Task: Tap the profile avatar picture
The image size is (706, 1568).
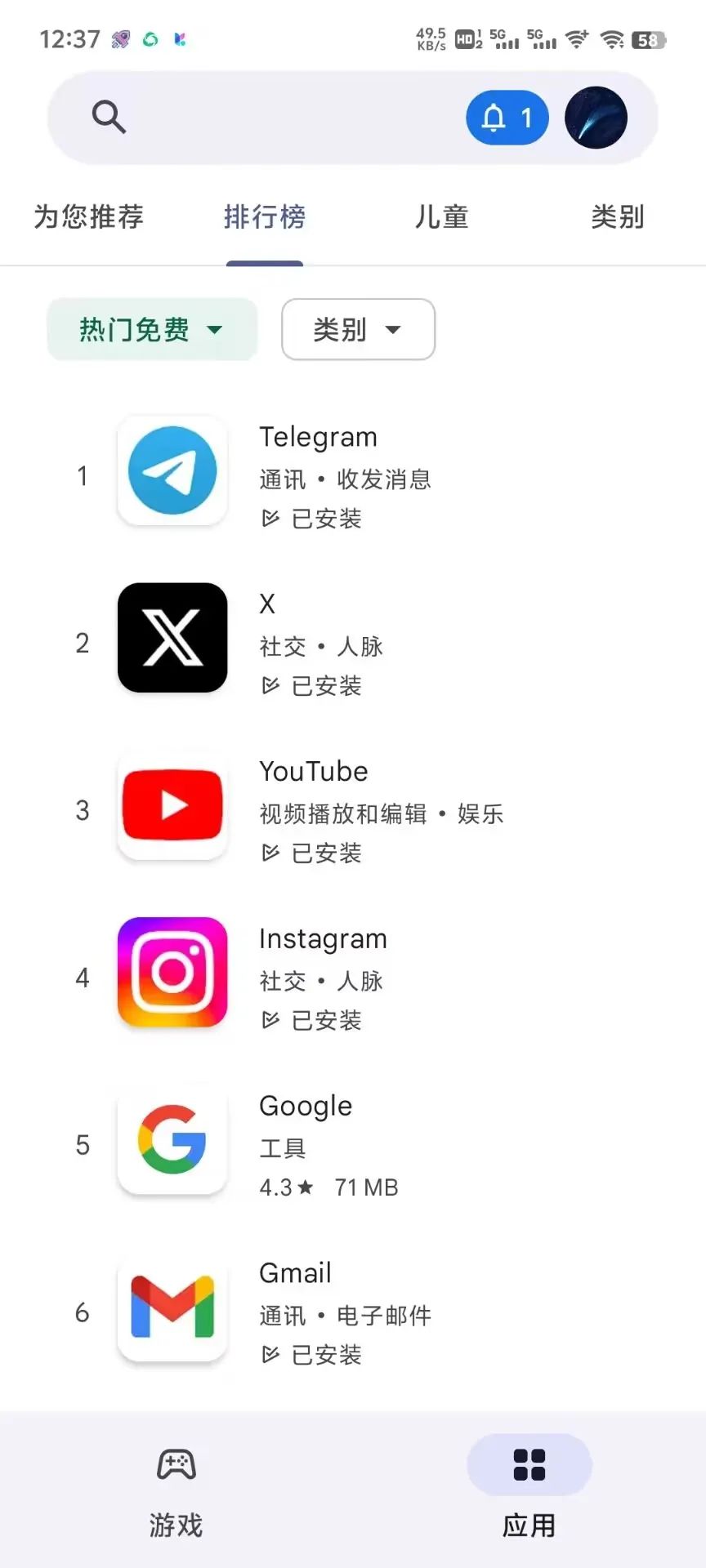Action: pyautogui.click(x=596, y=118)
